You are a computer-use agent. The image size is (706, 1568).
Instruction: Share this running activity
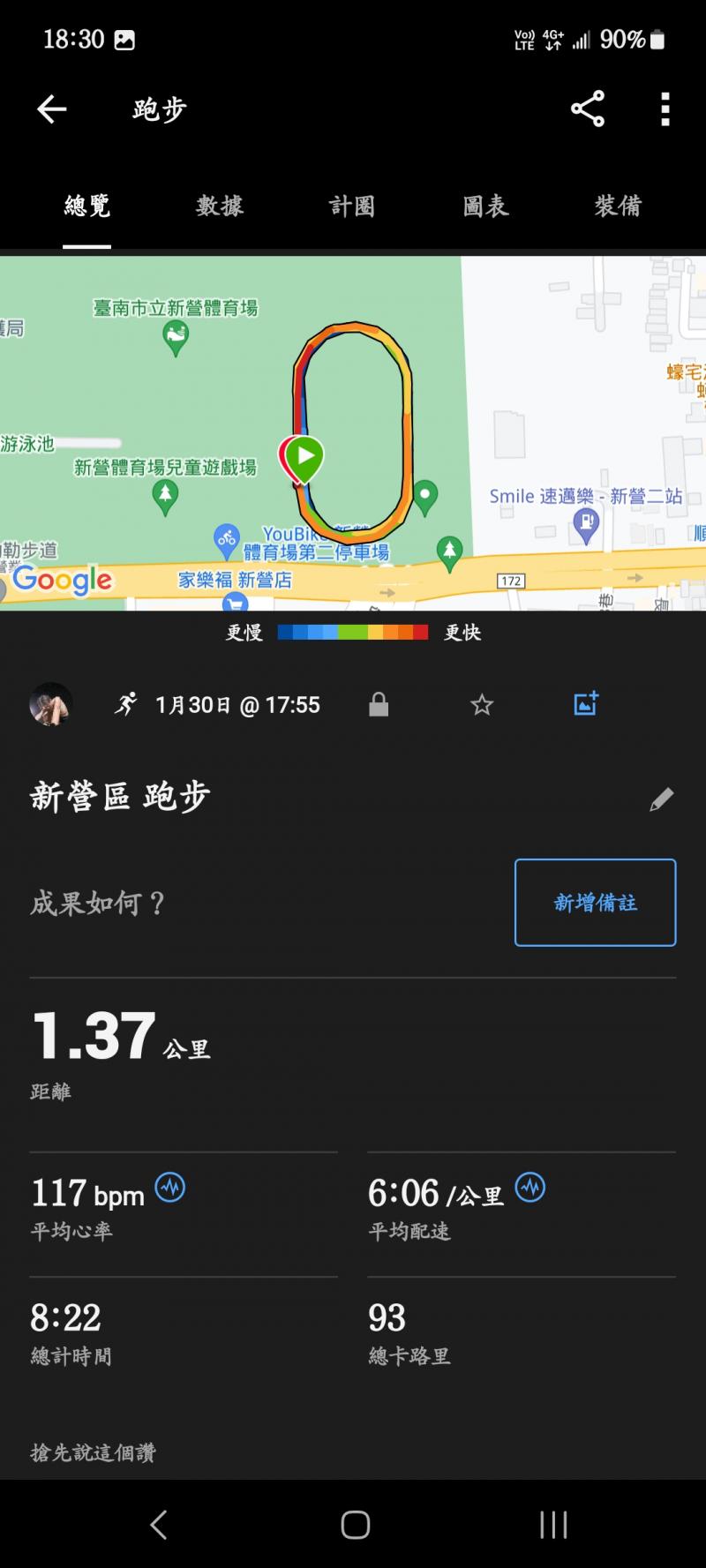tap(588, 109)
